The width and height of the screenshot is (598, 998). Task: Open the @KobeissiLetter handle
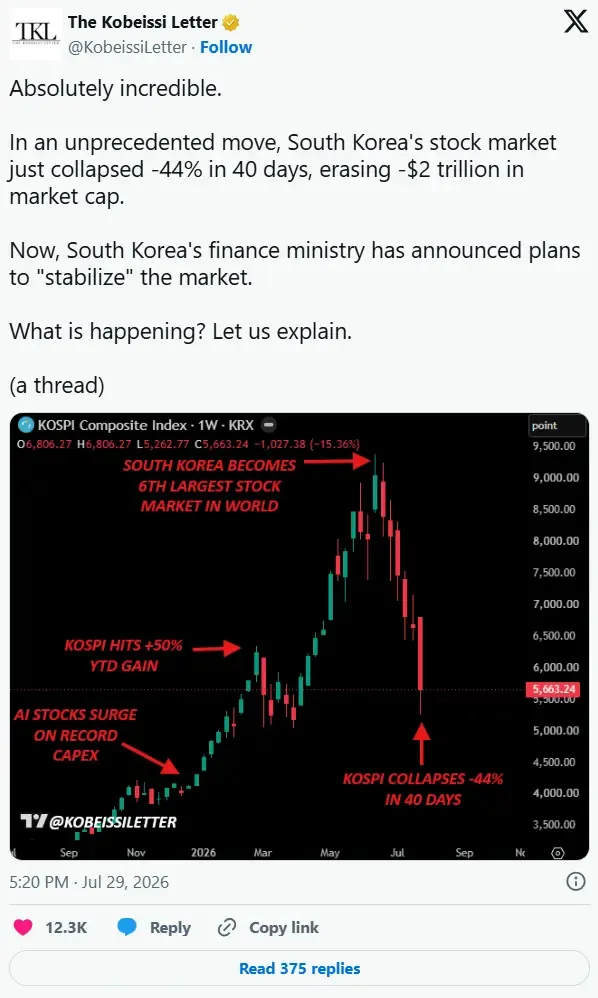pos(127,47)
